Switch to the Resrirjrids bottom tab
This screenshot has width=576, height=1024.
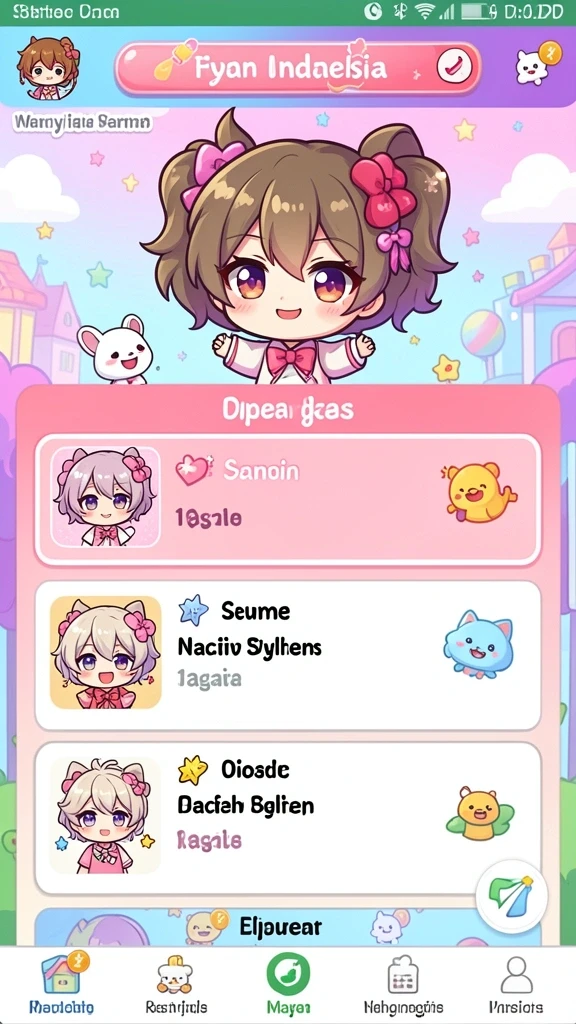(x=175, y=984)
